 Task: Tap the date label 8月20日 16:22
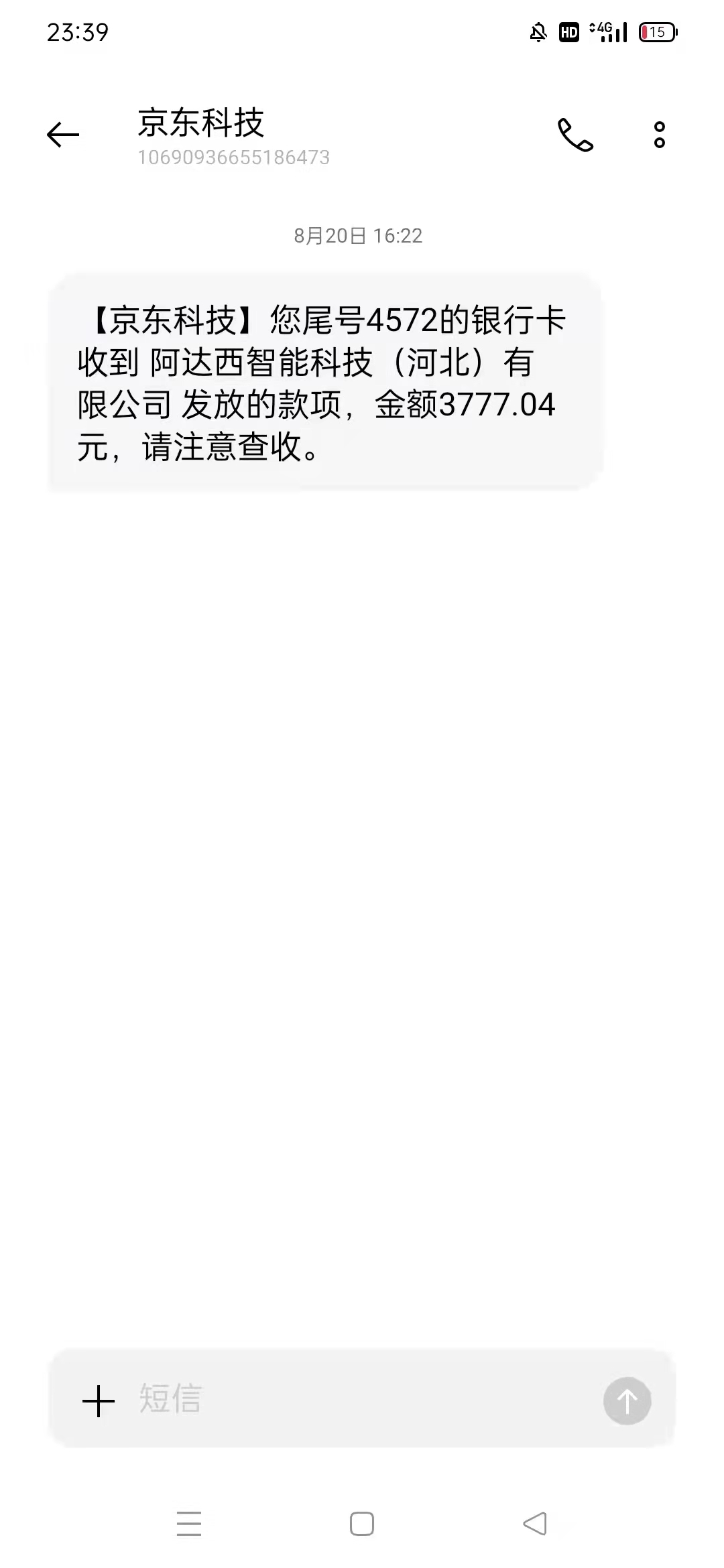point(359,235)
